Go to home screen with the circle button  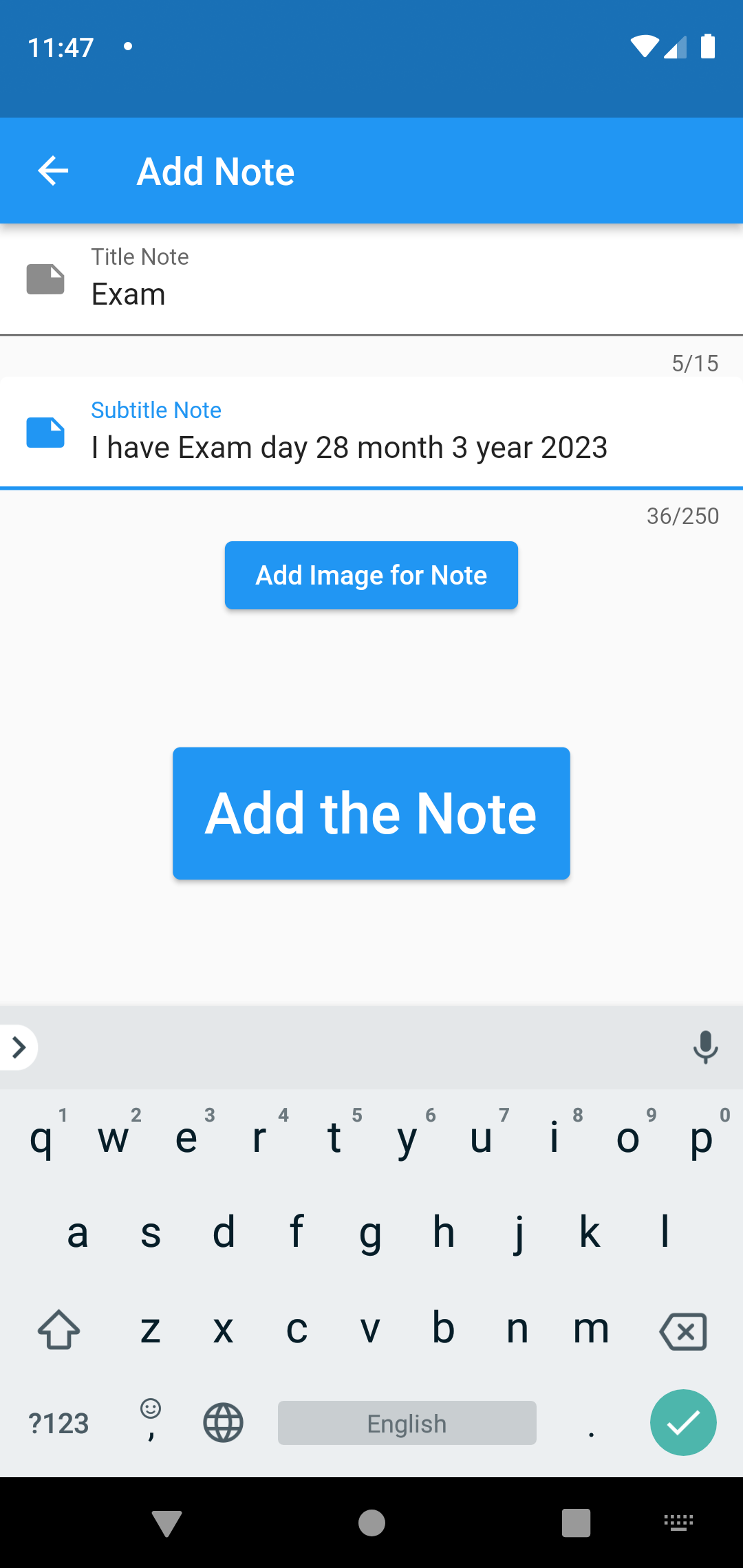(x=371, y=1522)
